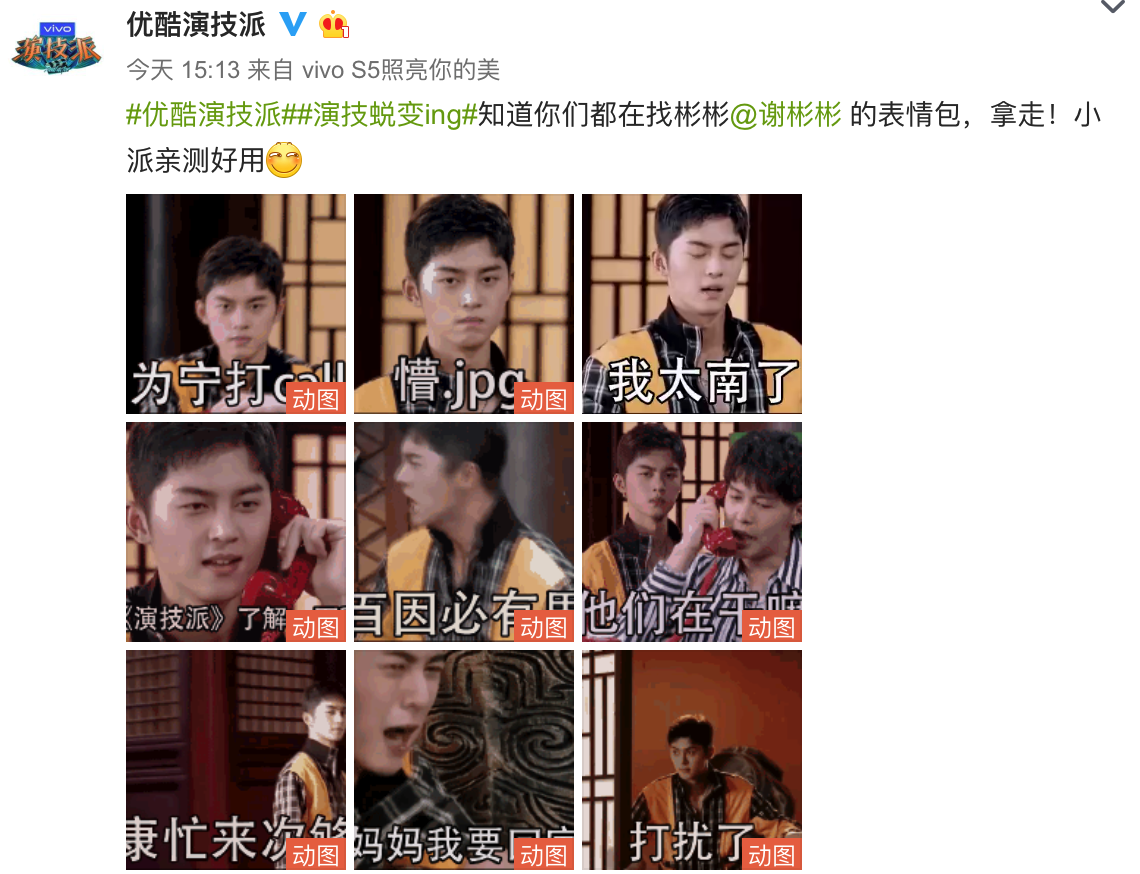Expand the post options chevron
This screenshot has width=1140, height=874.
point(1112,8)
